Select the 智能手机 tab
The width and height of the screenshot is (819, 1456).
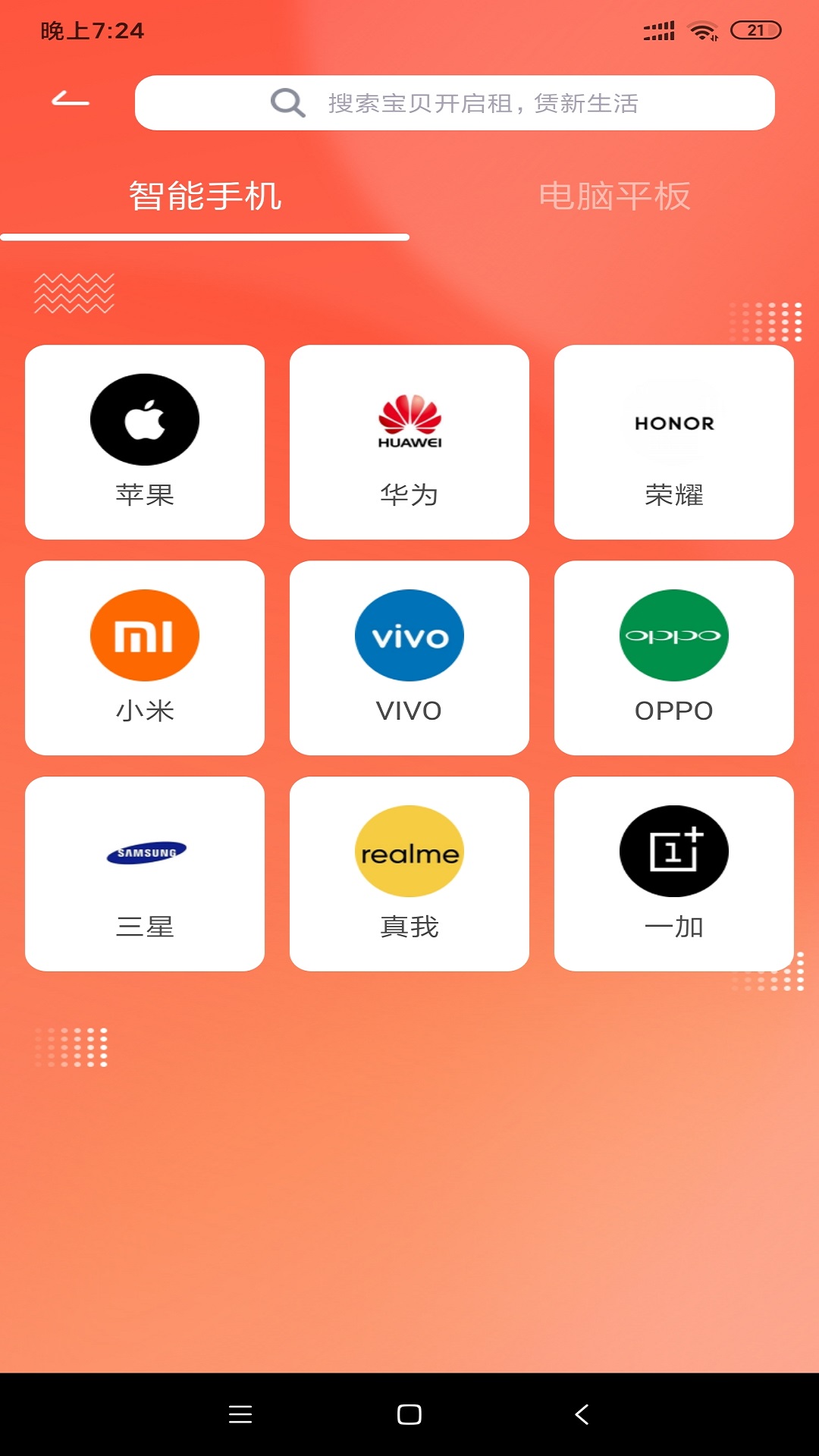click(205, 197)
